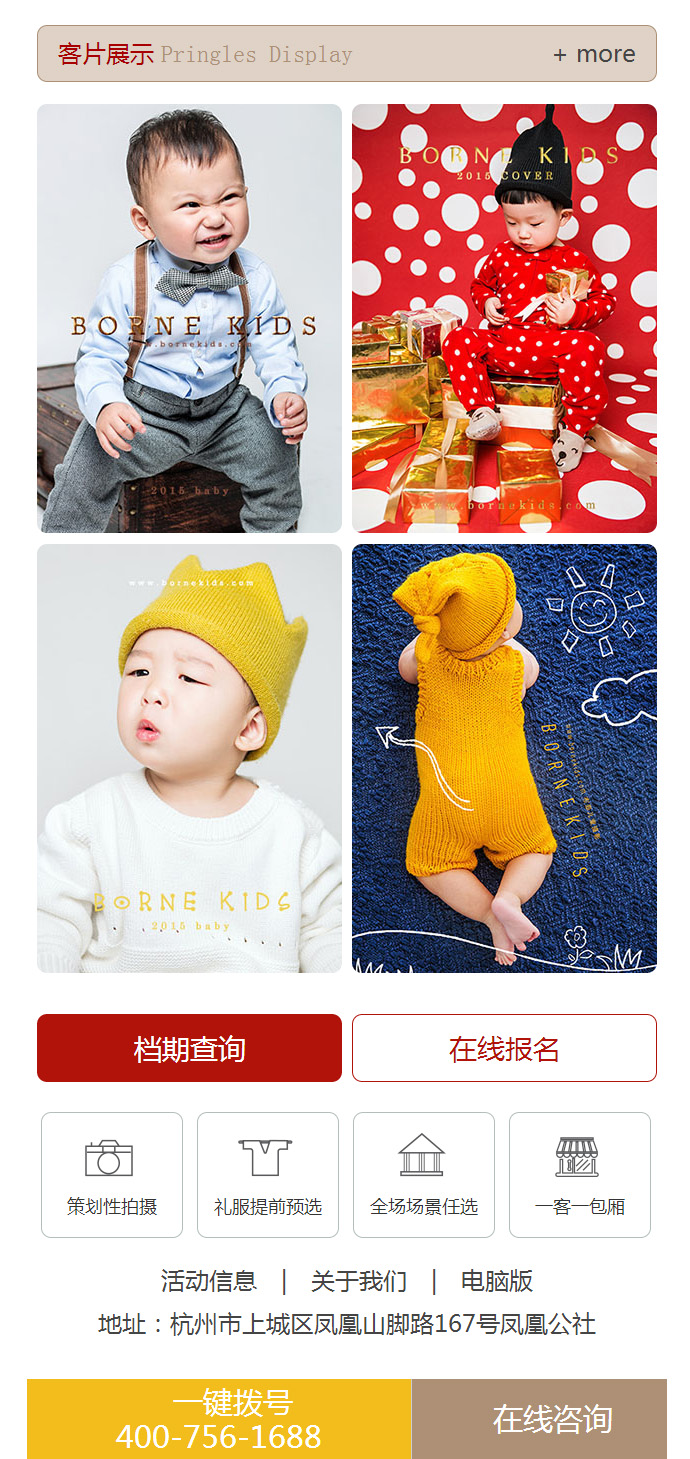Tap the 档期查询 button
The image size is (690, 1459).
click(189, 1048)
